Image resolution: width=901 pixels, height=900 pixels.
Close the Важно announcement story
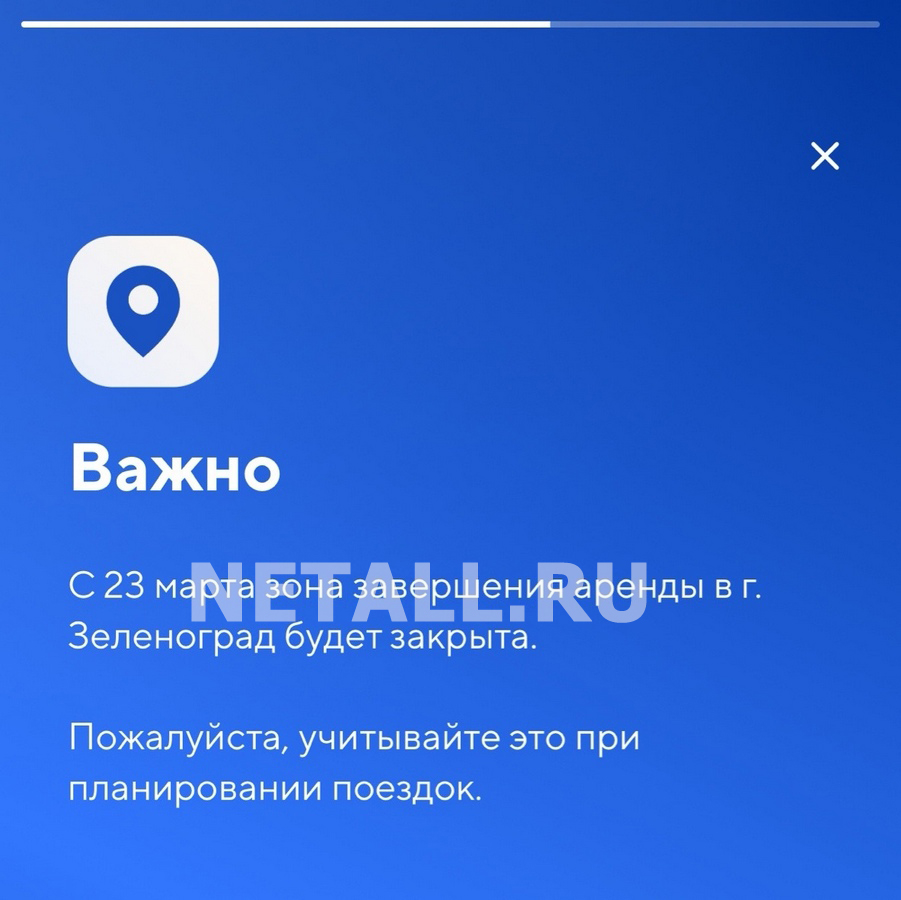point(824,156)
